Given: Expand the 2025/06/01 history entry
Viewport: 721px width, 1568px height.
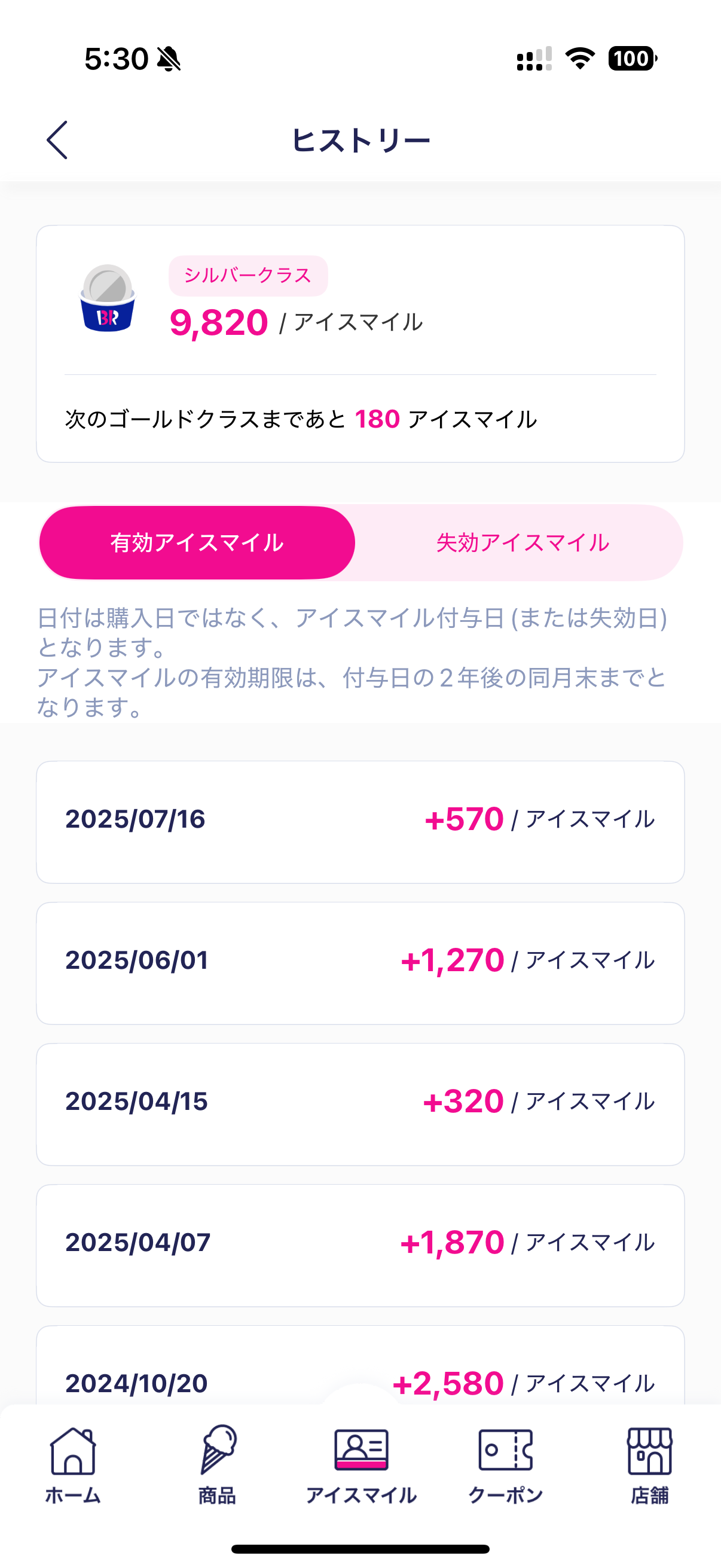Looking at the screenshot, I should tap(361, 960).
